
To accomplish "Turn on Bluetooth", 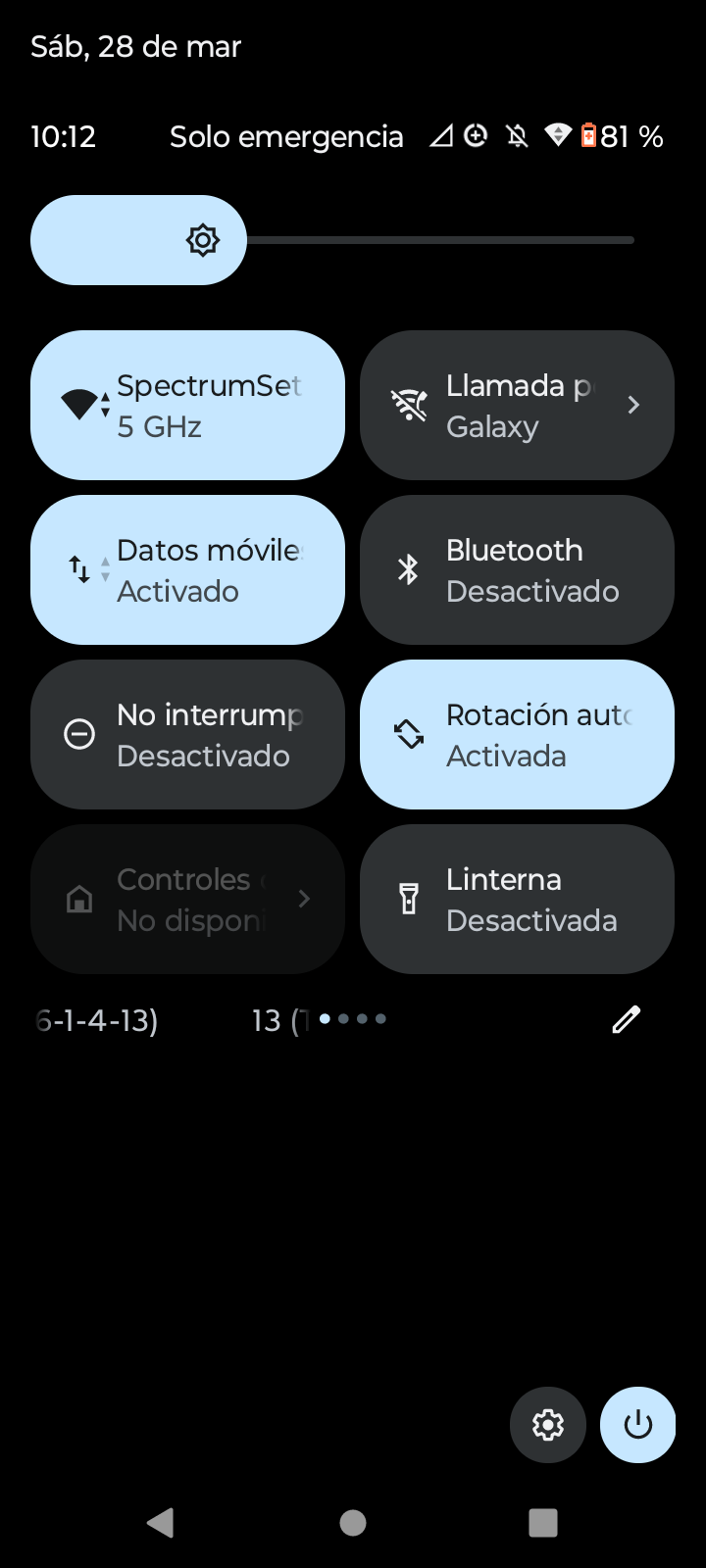I will pyautogui.click(x=517, y=569).
